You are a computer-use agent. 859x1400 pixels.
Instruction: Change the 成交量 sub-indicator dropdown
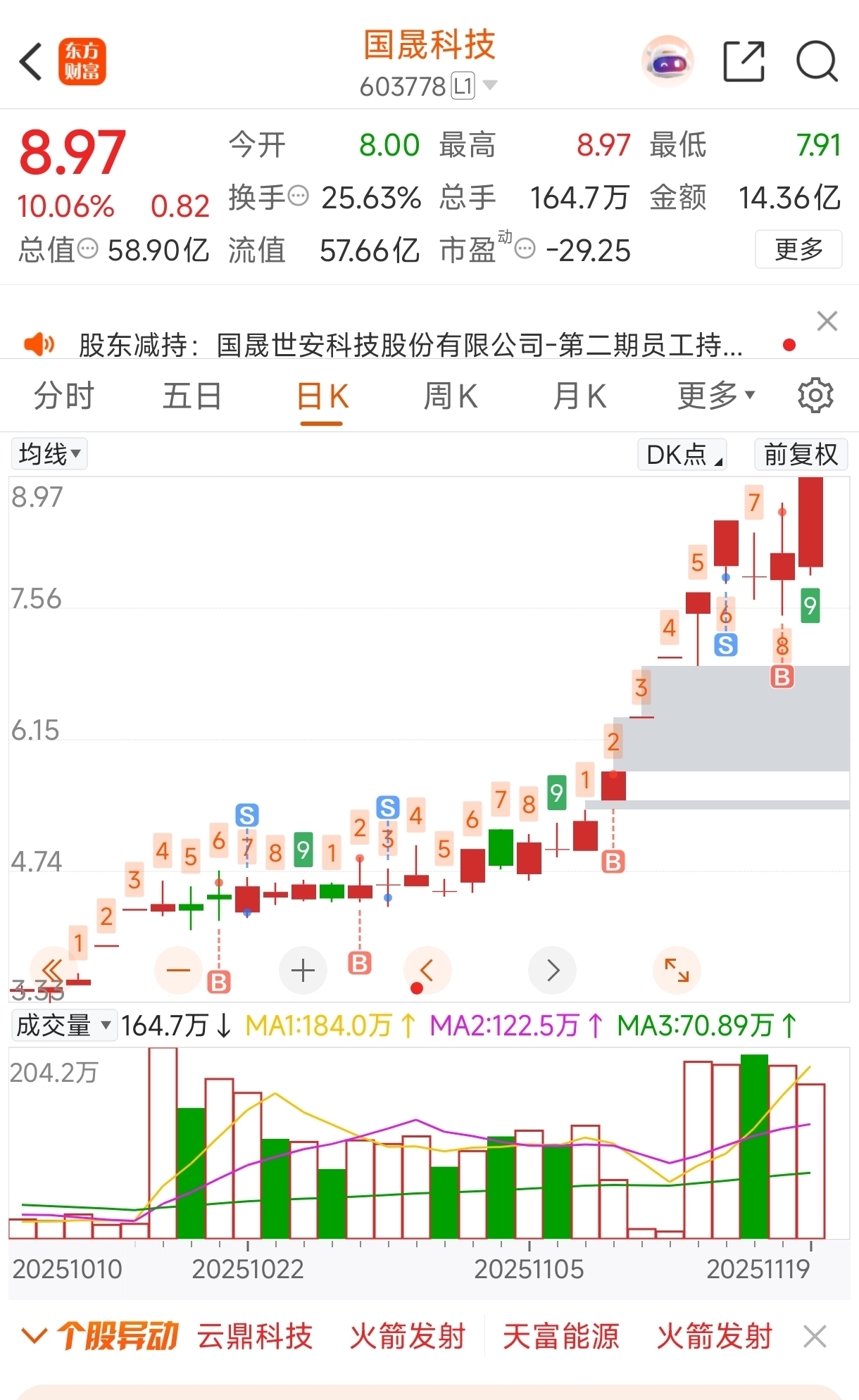click(63, 1026)
